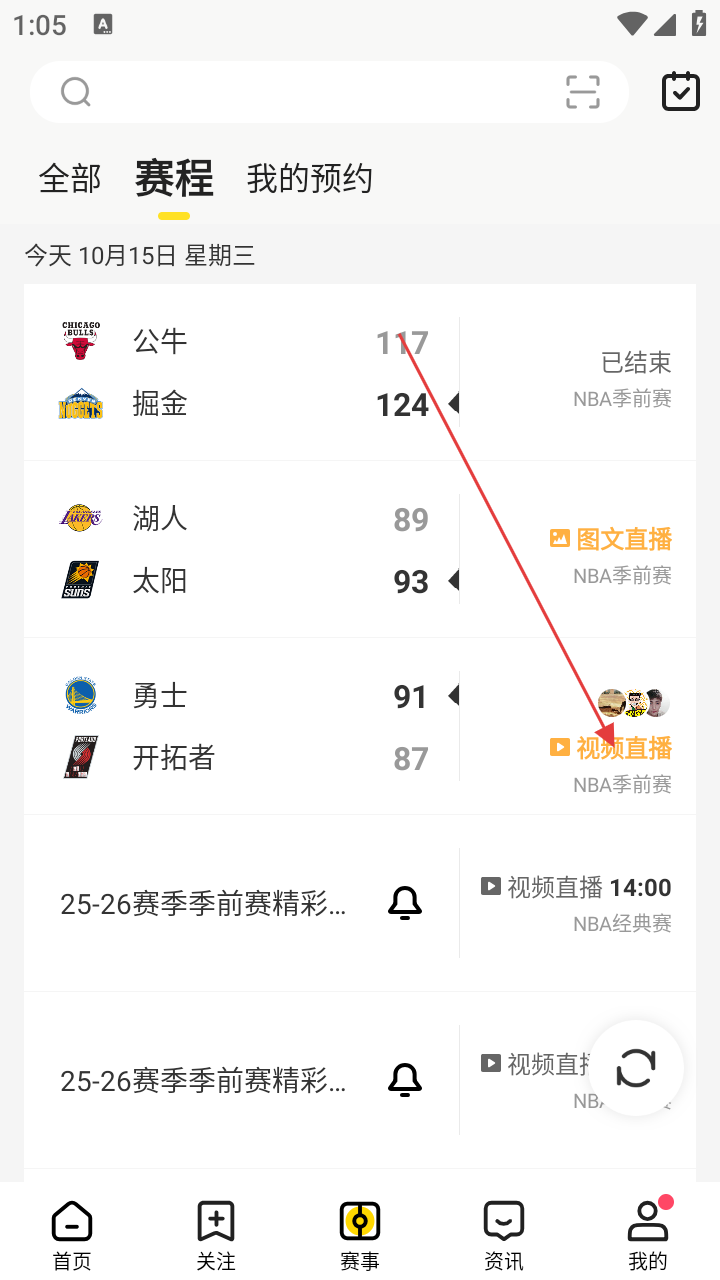Open the 公牛 vs 掘金 finished game

(250, 372)
